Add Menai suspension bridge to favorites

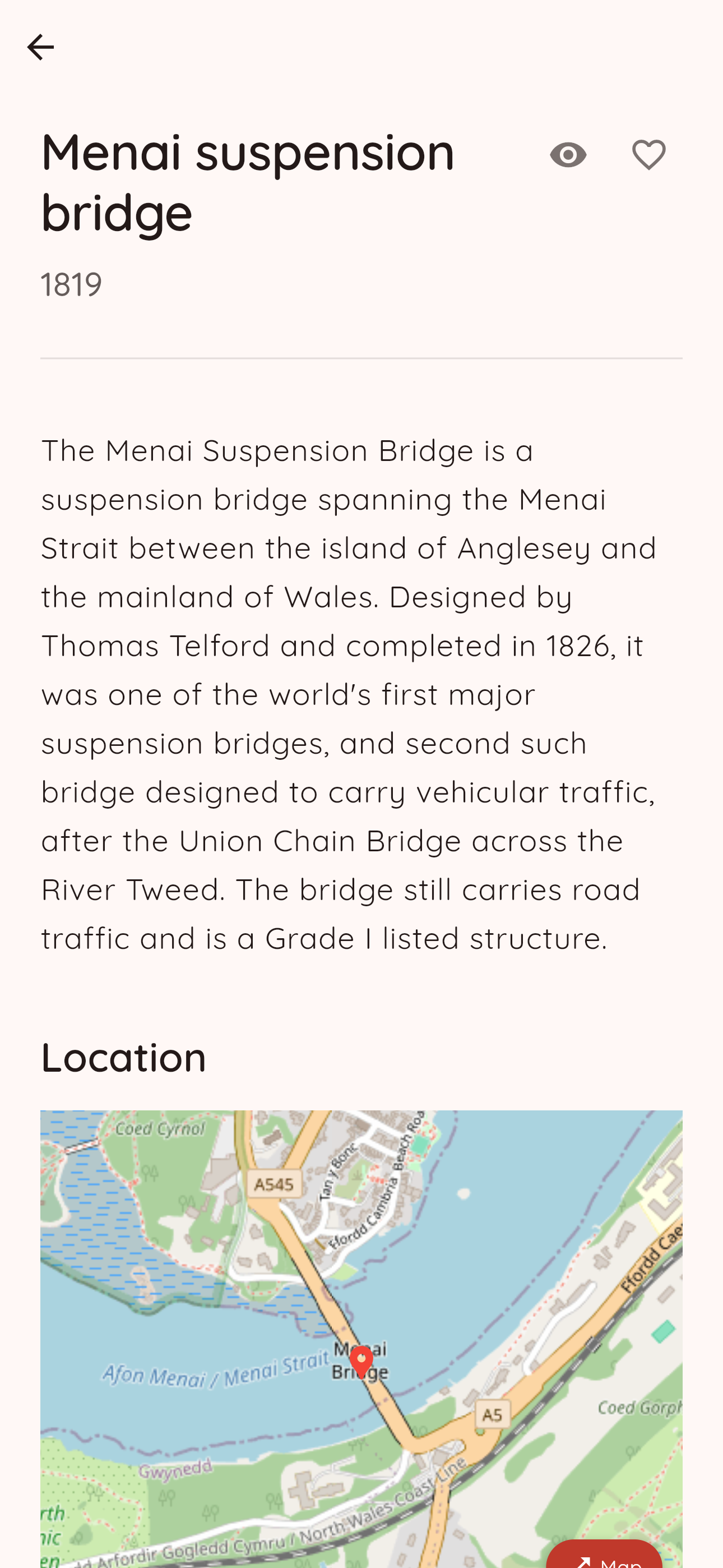[648, 155]
